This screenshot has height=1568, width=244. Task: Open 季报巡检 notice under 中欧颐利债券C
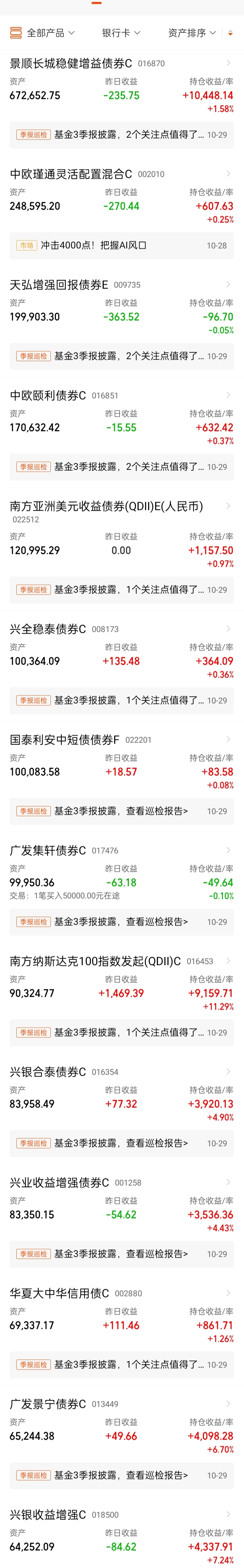pos(122,467)
